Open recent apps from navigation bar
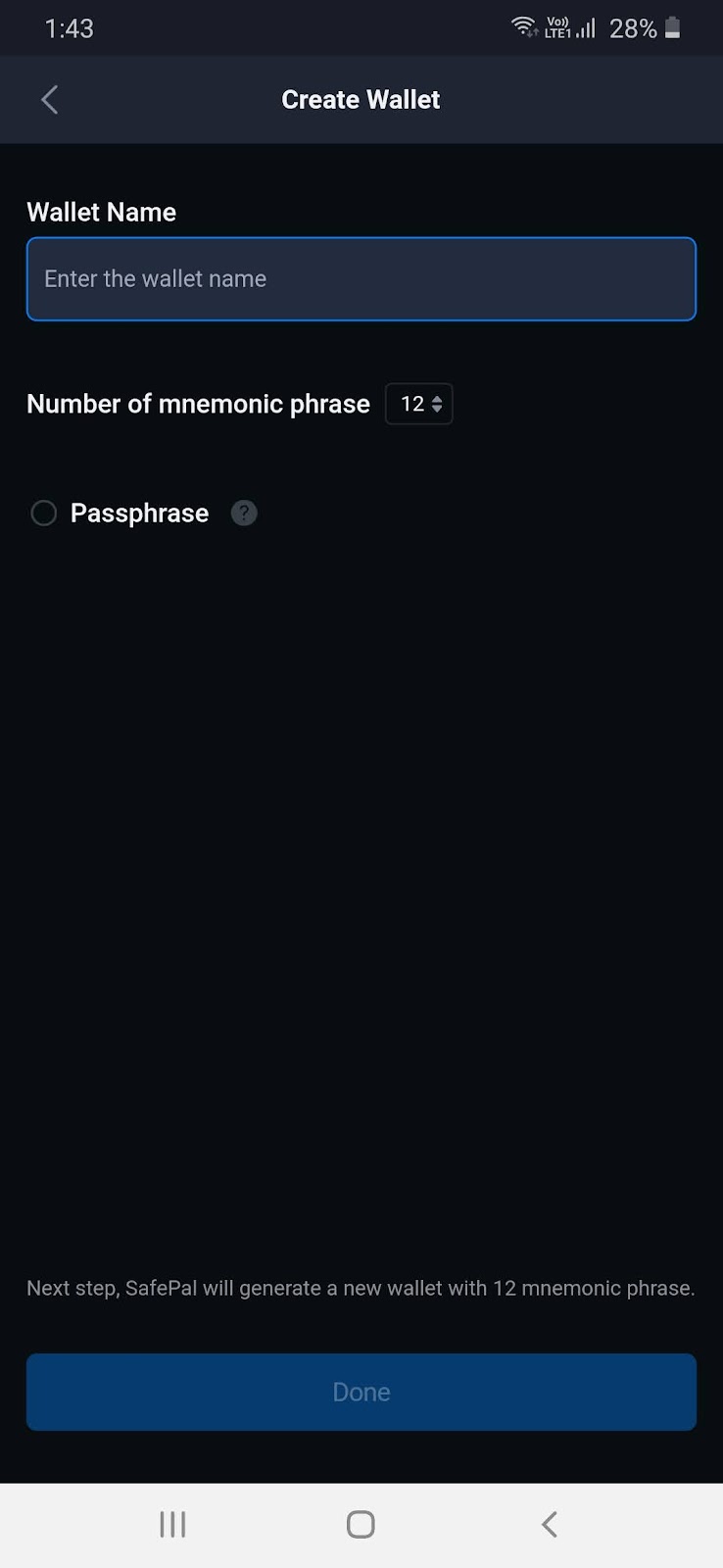723x1568 pixels. click(172, 1524)
